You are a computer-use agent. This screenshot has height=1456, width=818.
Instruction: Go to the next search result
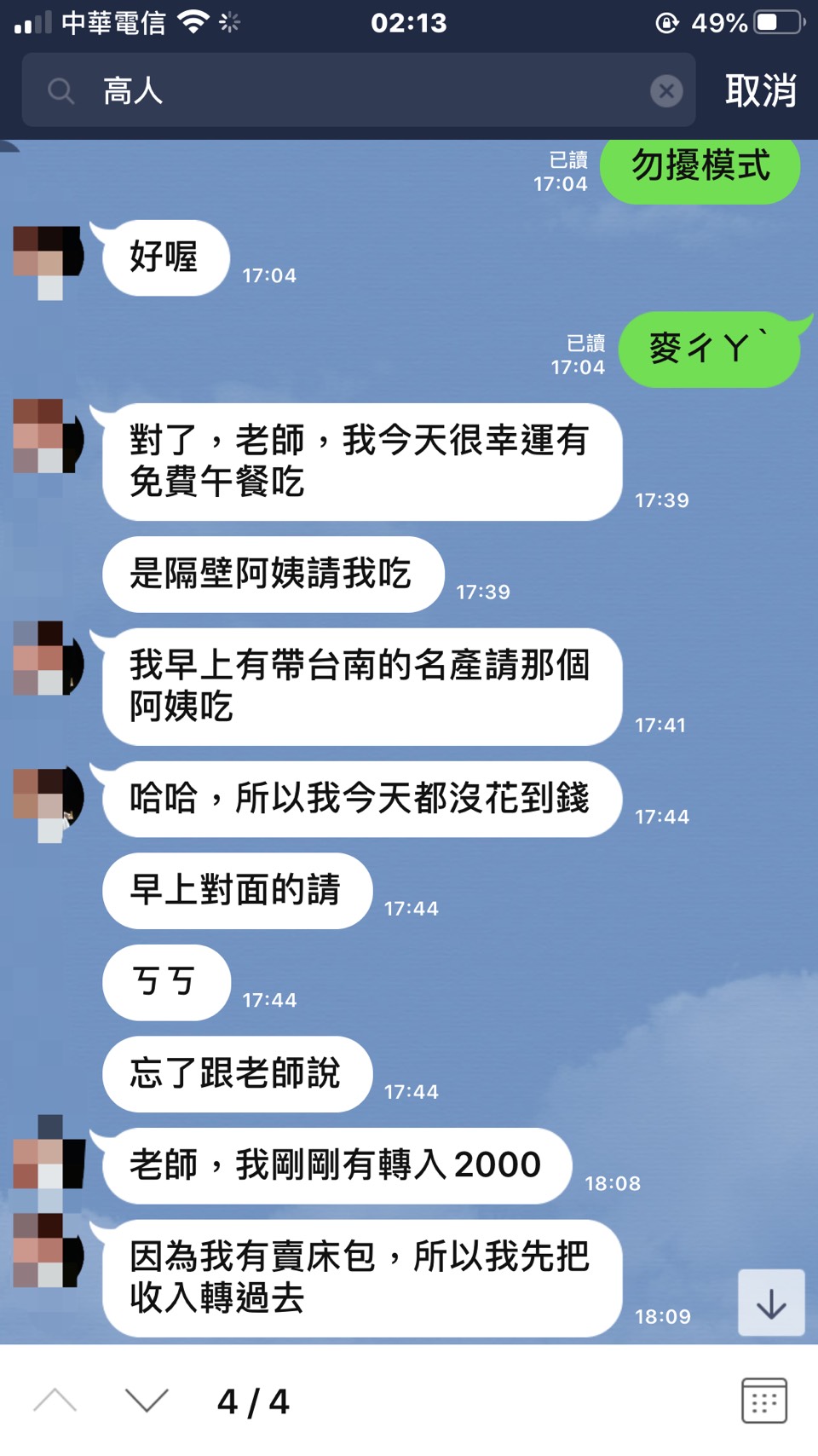pyautogui.click(x=147, y=1401)
